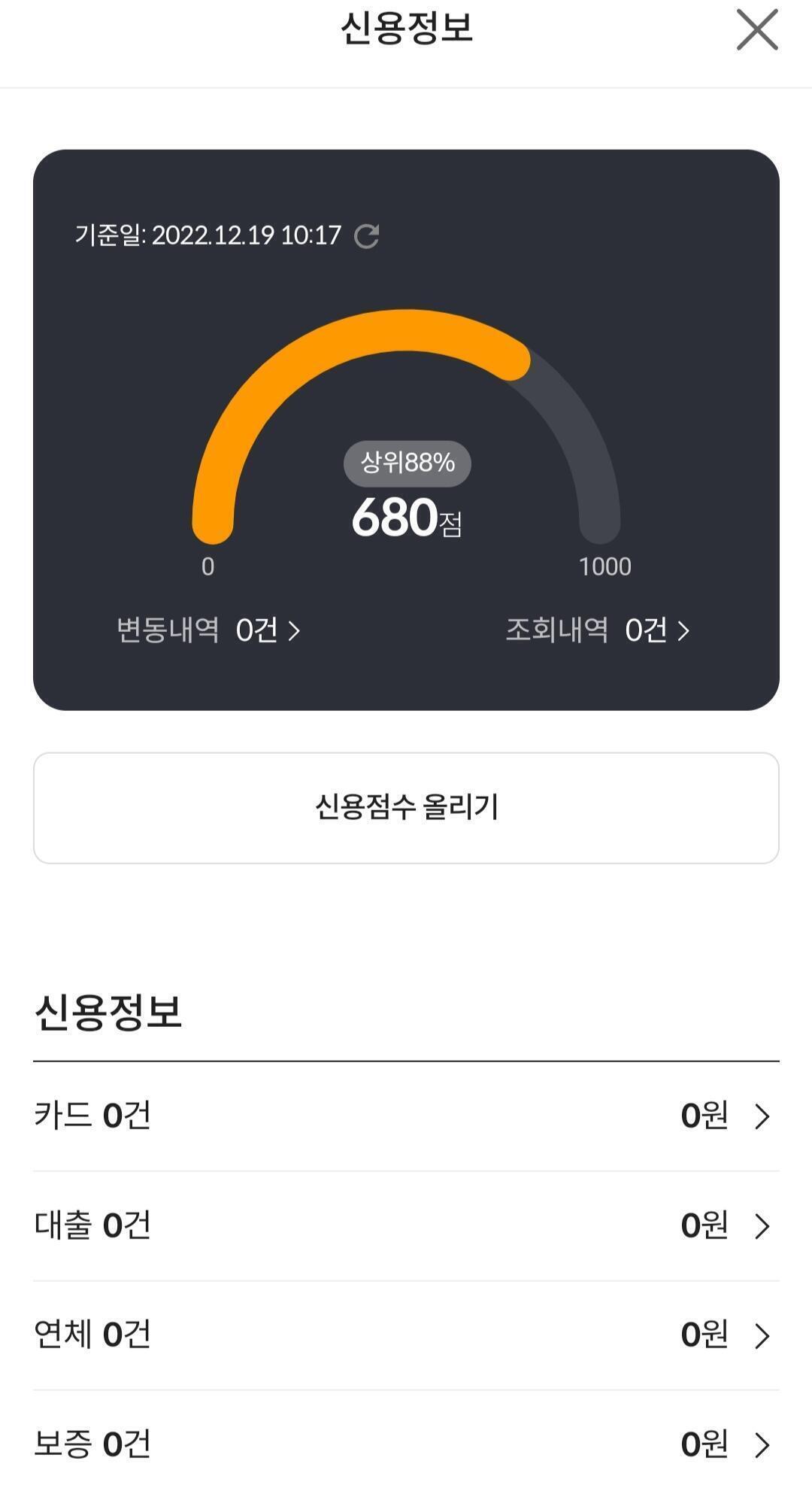View the 연체 0건 details
The image size is (812, 1485).
[x=406, y=1335]
